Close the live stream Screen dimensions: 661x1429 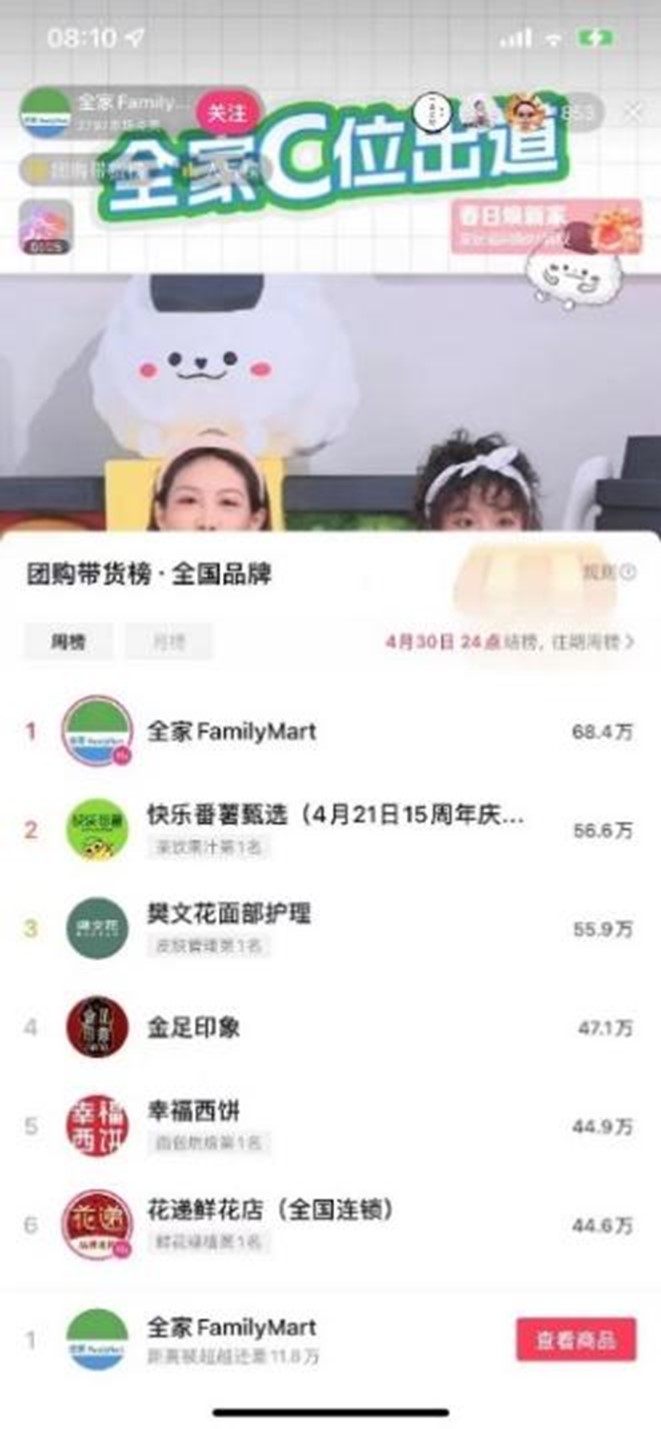click(x=632, y=112)
